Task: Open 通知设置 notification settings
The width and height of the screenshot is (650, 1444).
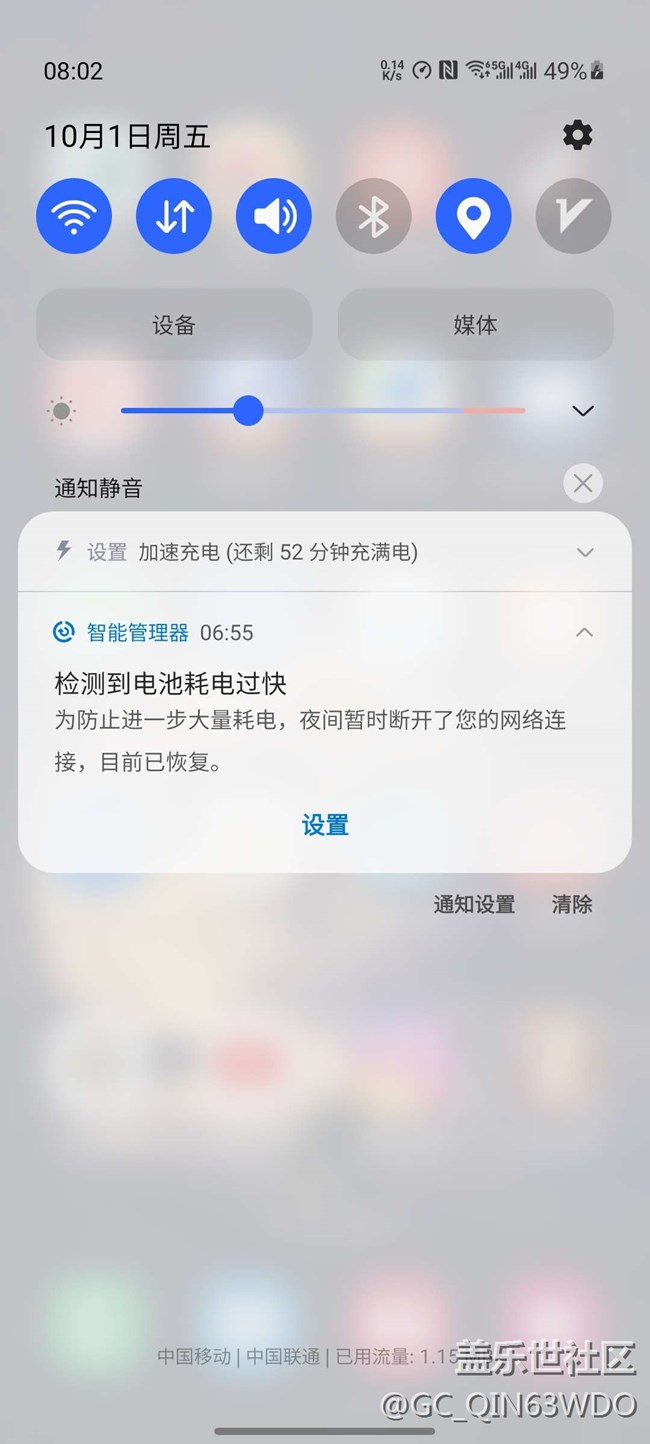Action: [x=474, y=904]
